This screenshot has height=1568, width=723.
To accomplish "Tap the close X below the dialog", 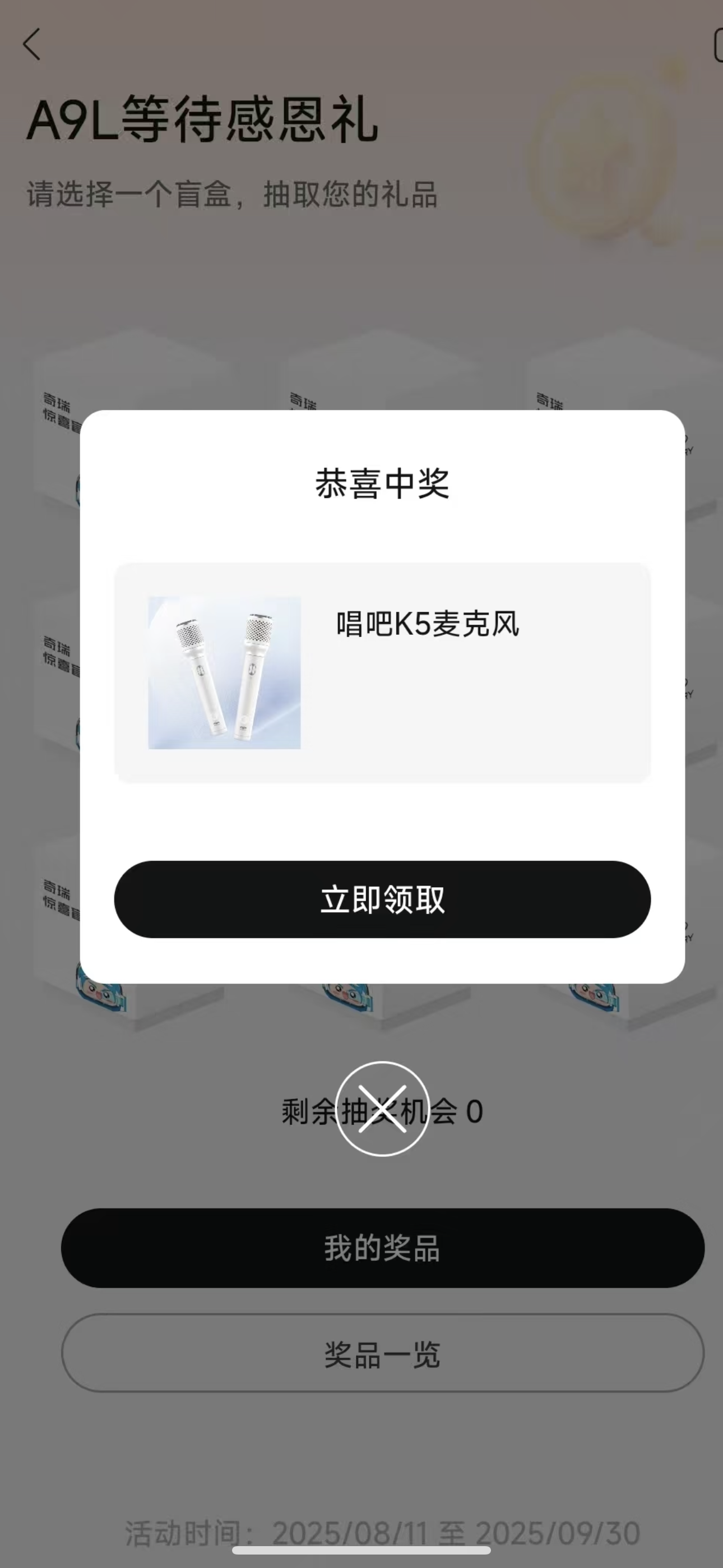I will click(383, 1110).
